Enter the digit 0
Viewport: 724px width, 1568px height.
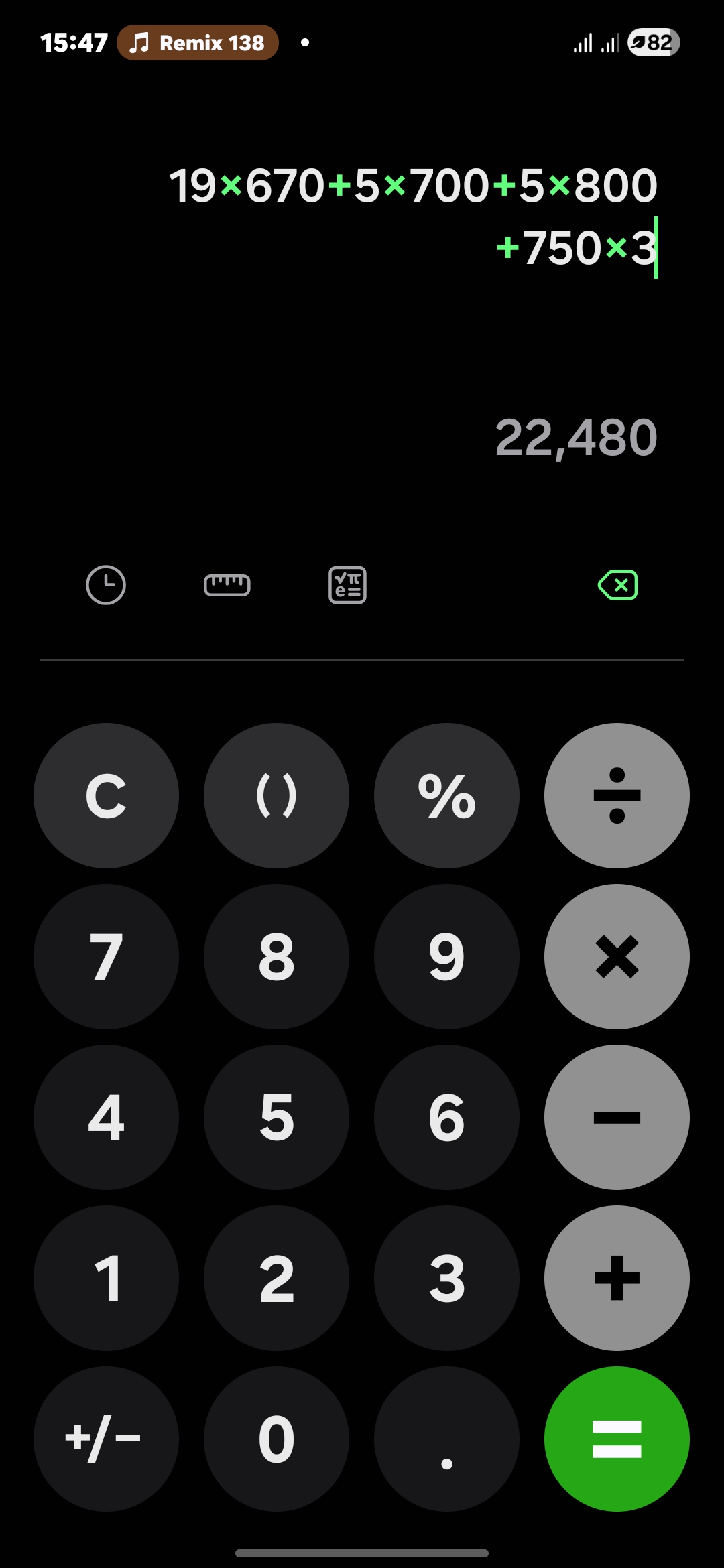[x=276, y=1439]
